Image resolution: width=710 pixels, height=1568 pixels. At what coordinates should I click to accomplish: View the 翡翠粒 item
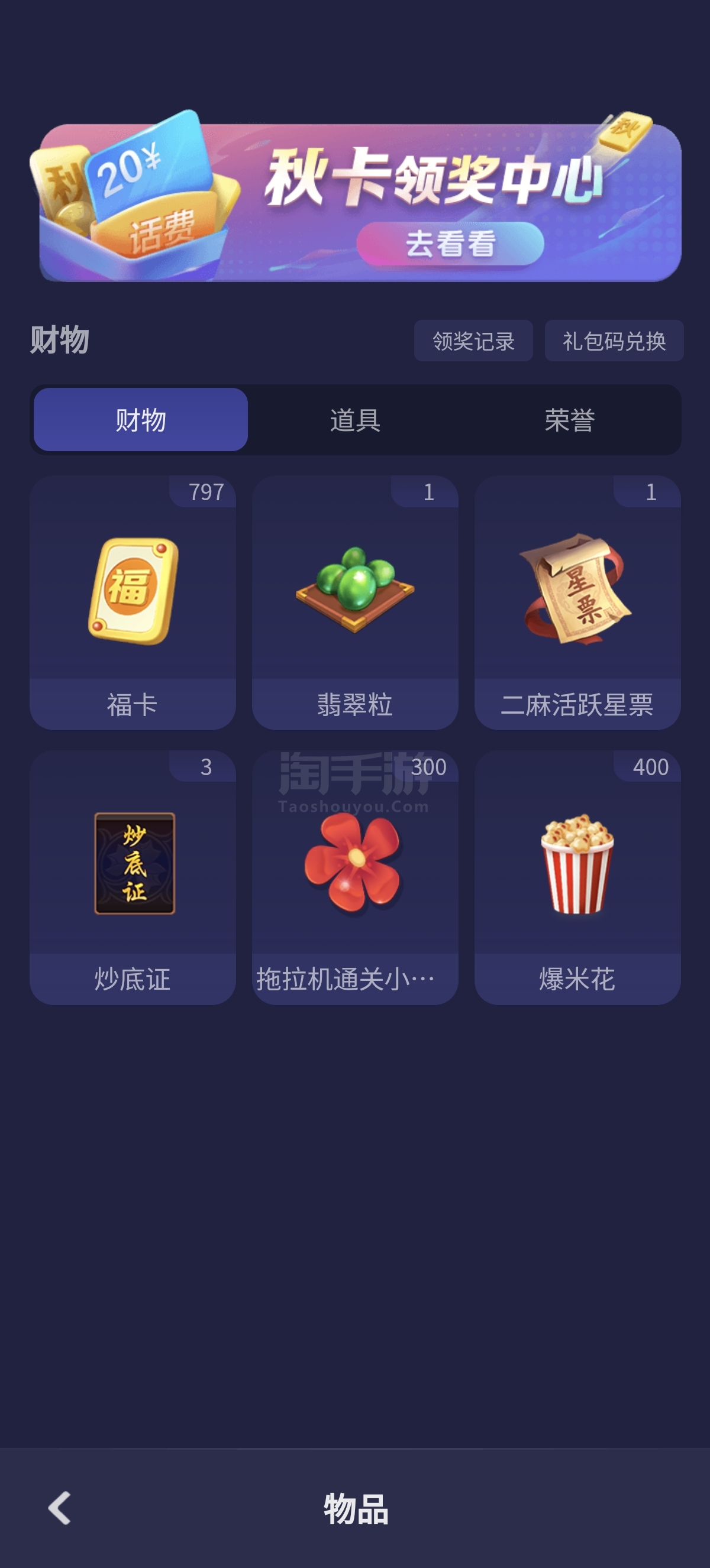click(x=355, y=602)
